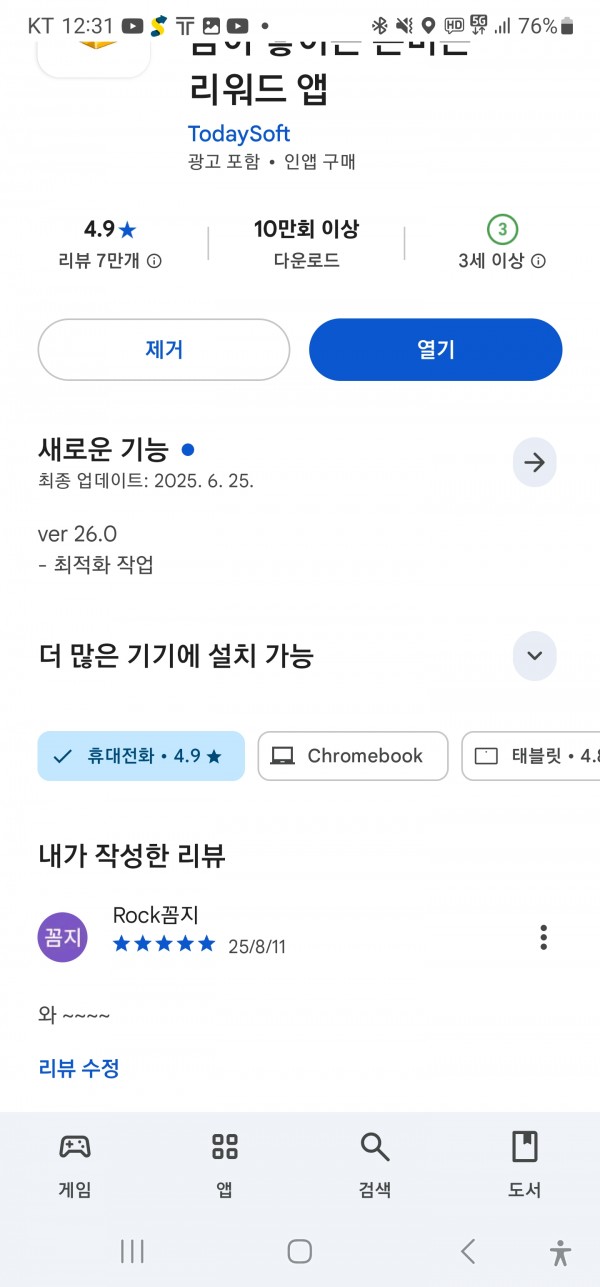The width and height of the screenshot is (600, 1287).
Task: Open 새로운 기능 details arrow
Action: [534, 462]
